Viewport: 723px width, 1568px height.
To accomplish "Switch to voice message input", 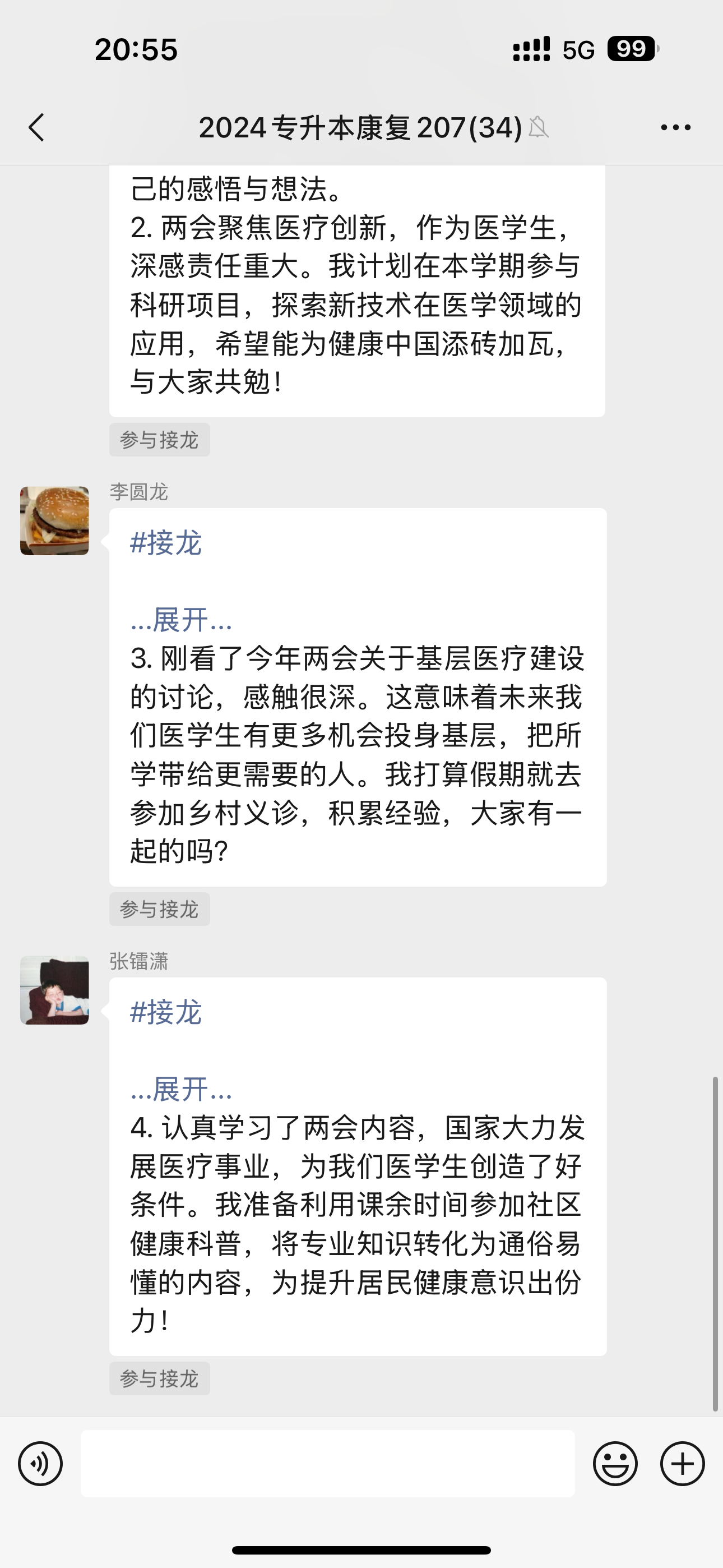I will (40, 1463).
